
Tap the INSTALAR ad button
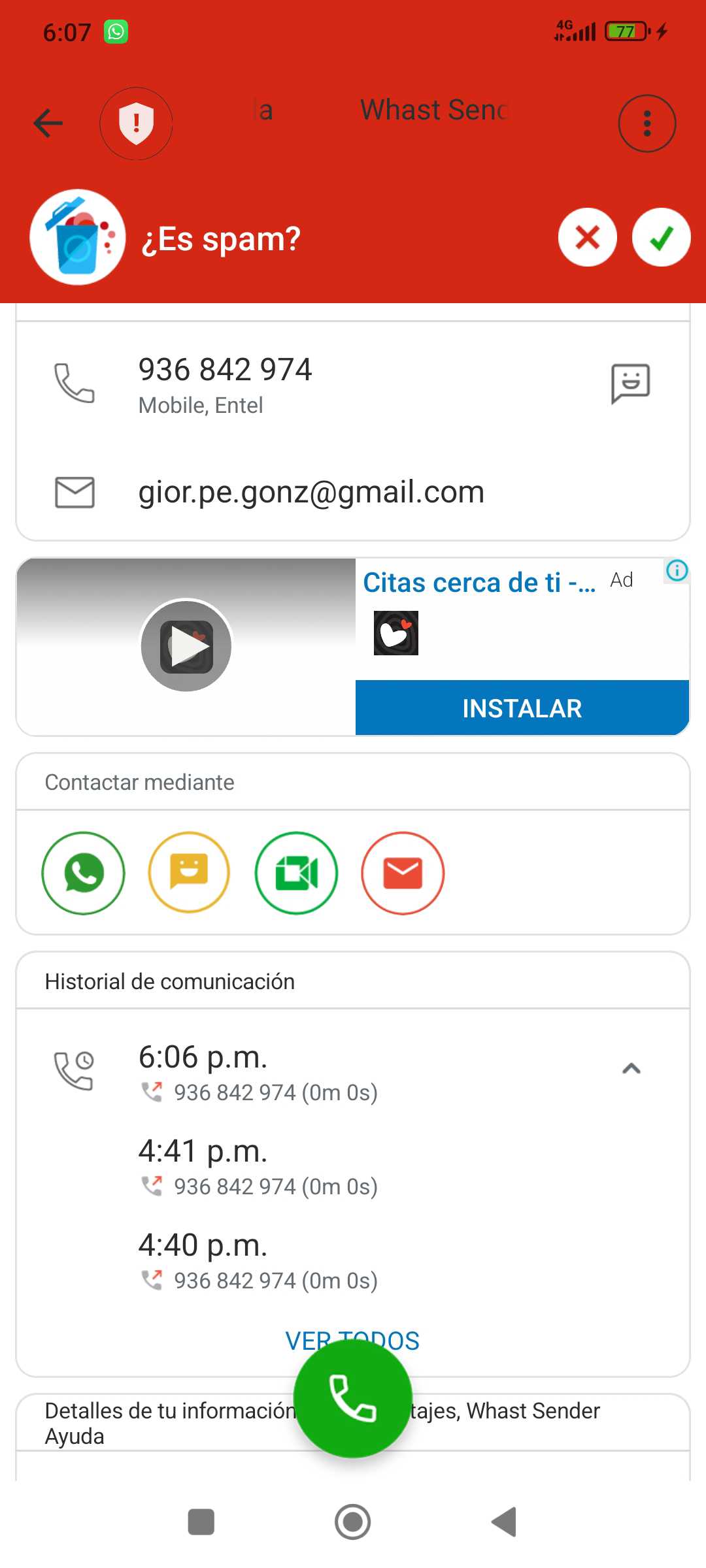(522, 708)
